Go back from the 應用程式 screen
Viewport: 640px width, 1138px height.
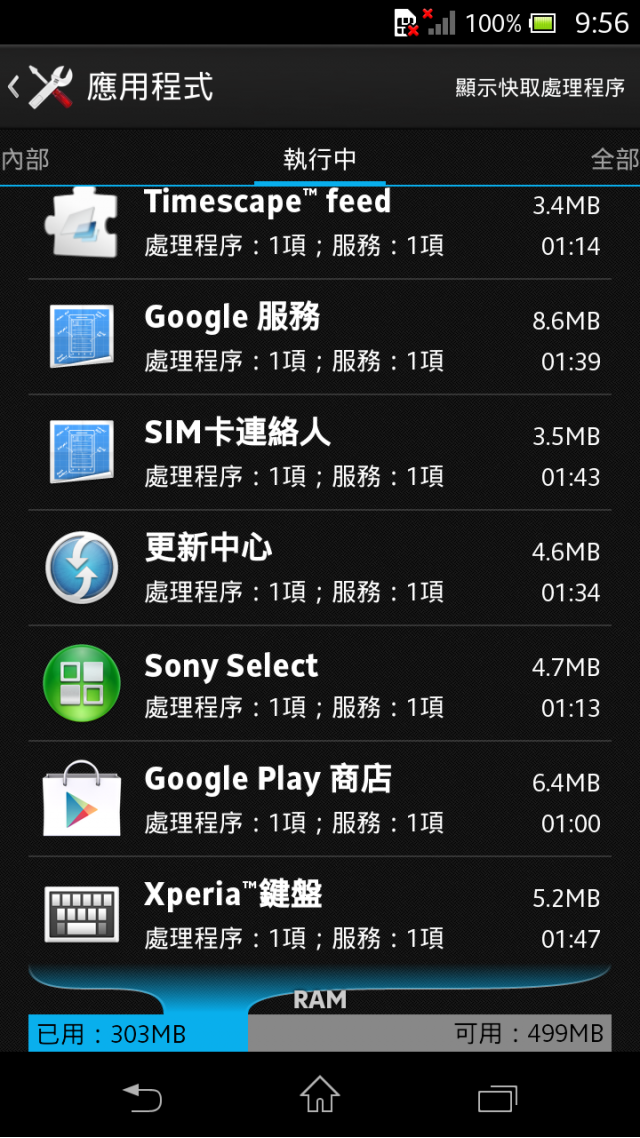40,87
